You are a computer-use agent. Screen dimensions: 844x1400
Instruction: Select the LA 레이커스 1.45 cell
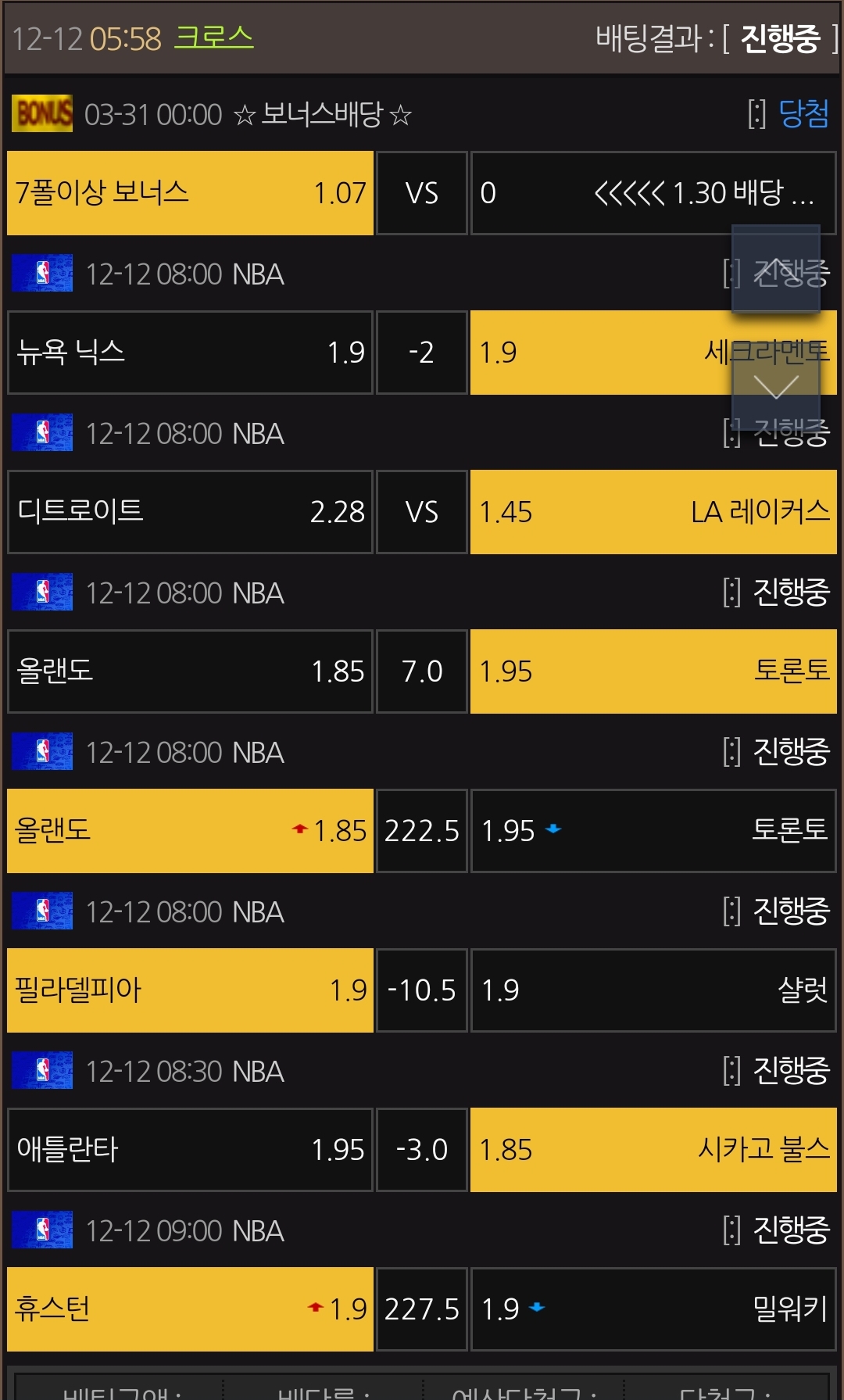(x=653, y=512)
